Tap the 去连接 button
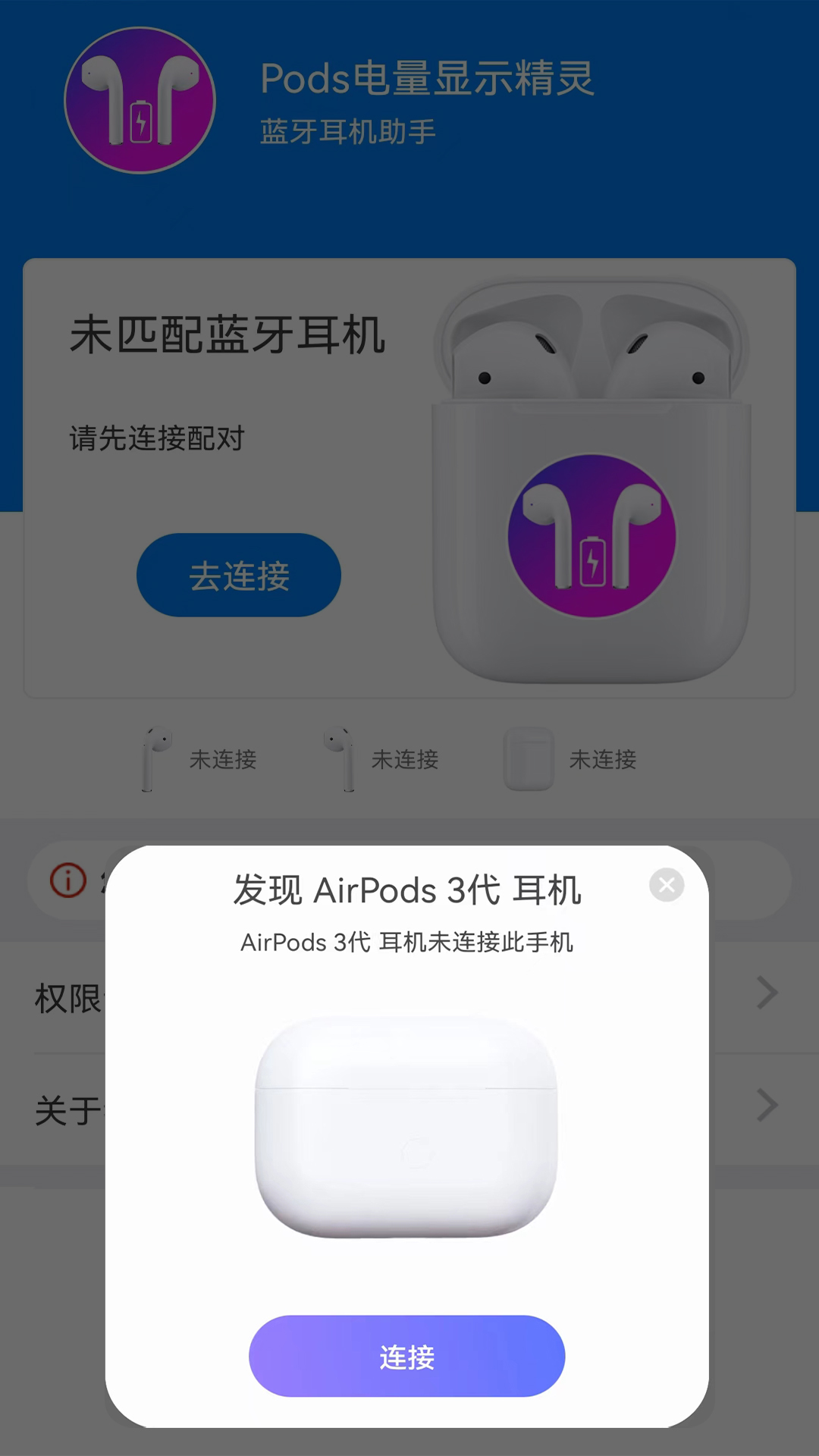The image size is (819, 1456). 239,575
